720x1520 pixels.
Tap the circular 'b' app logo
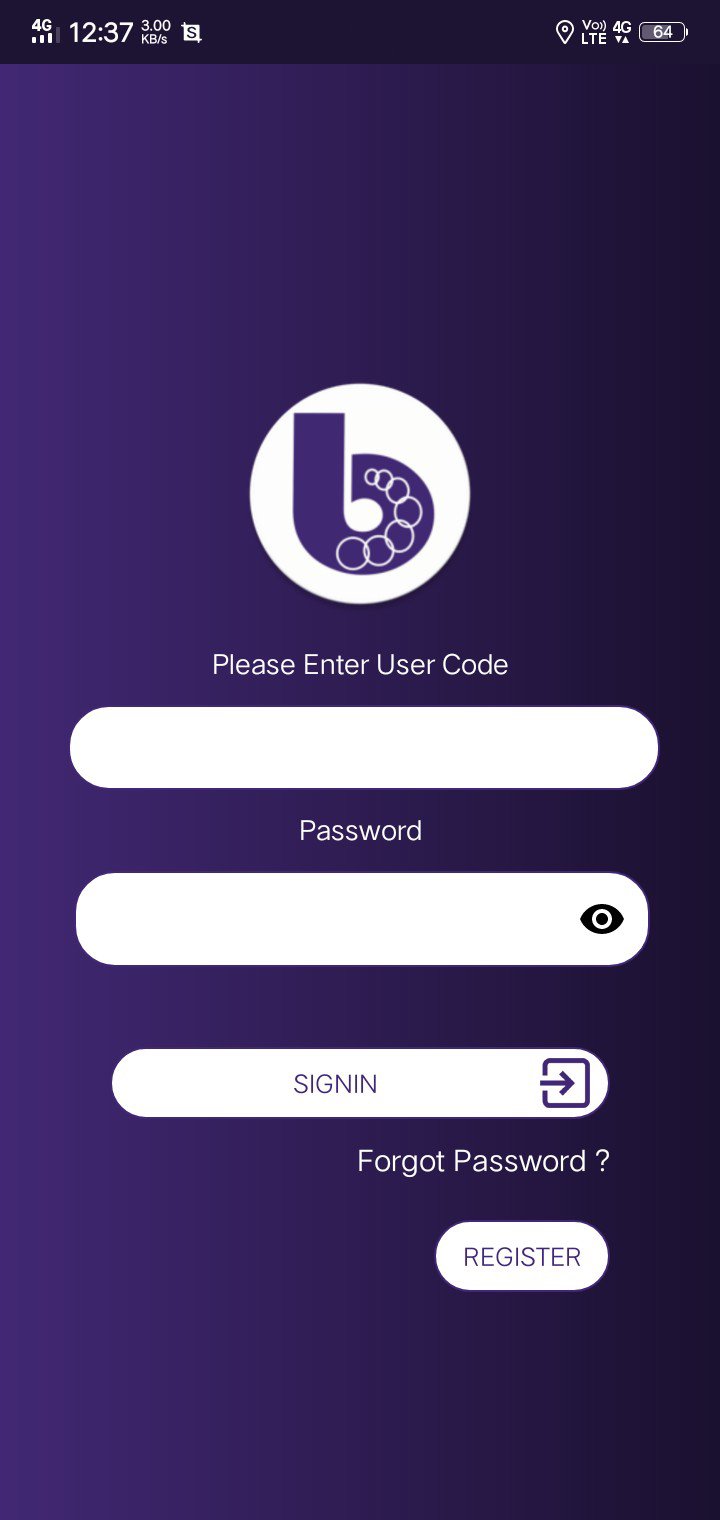tap(362, 492)
